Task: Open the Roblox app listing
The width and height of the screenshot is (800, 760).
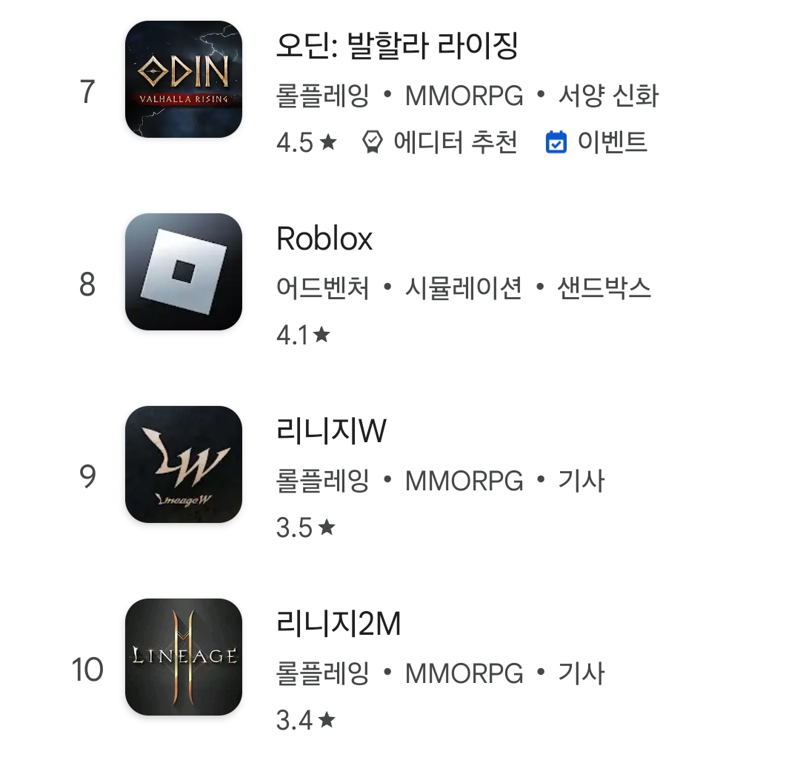Action: (x=324, y=239)
